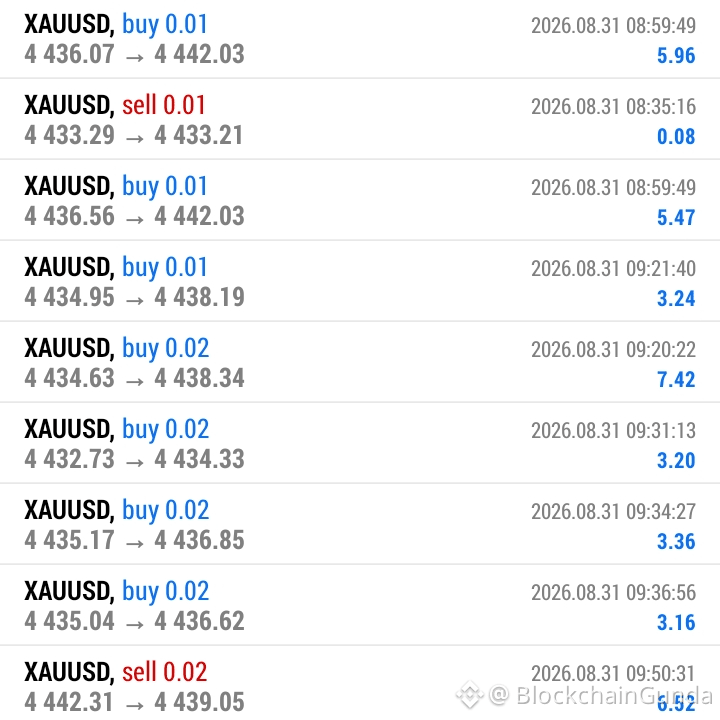This screenshot has height=720, width=720.
Task: Expand the trade closed at 09:36:56
Action: (360, 605)
